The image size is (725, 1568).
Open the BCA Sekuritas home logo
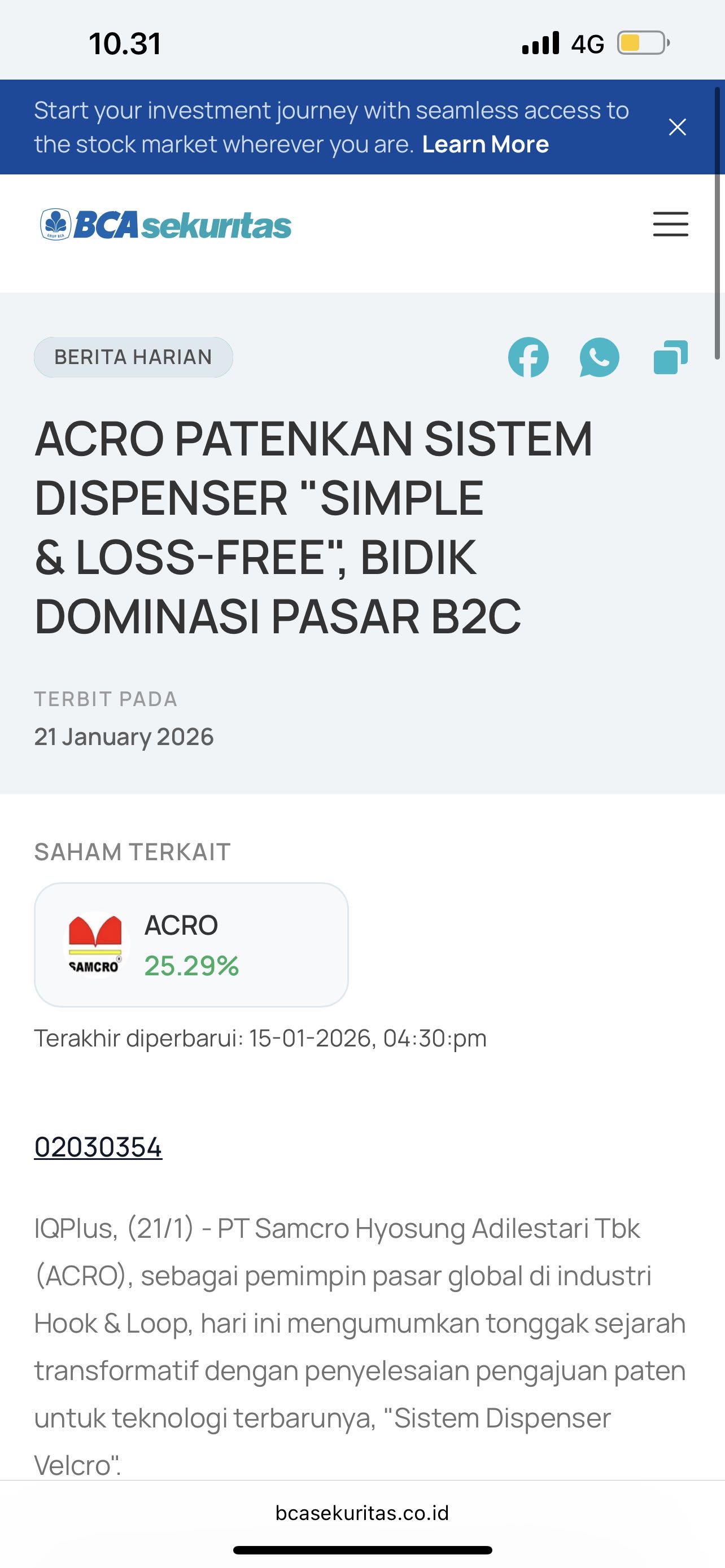tap(165, 225)
